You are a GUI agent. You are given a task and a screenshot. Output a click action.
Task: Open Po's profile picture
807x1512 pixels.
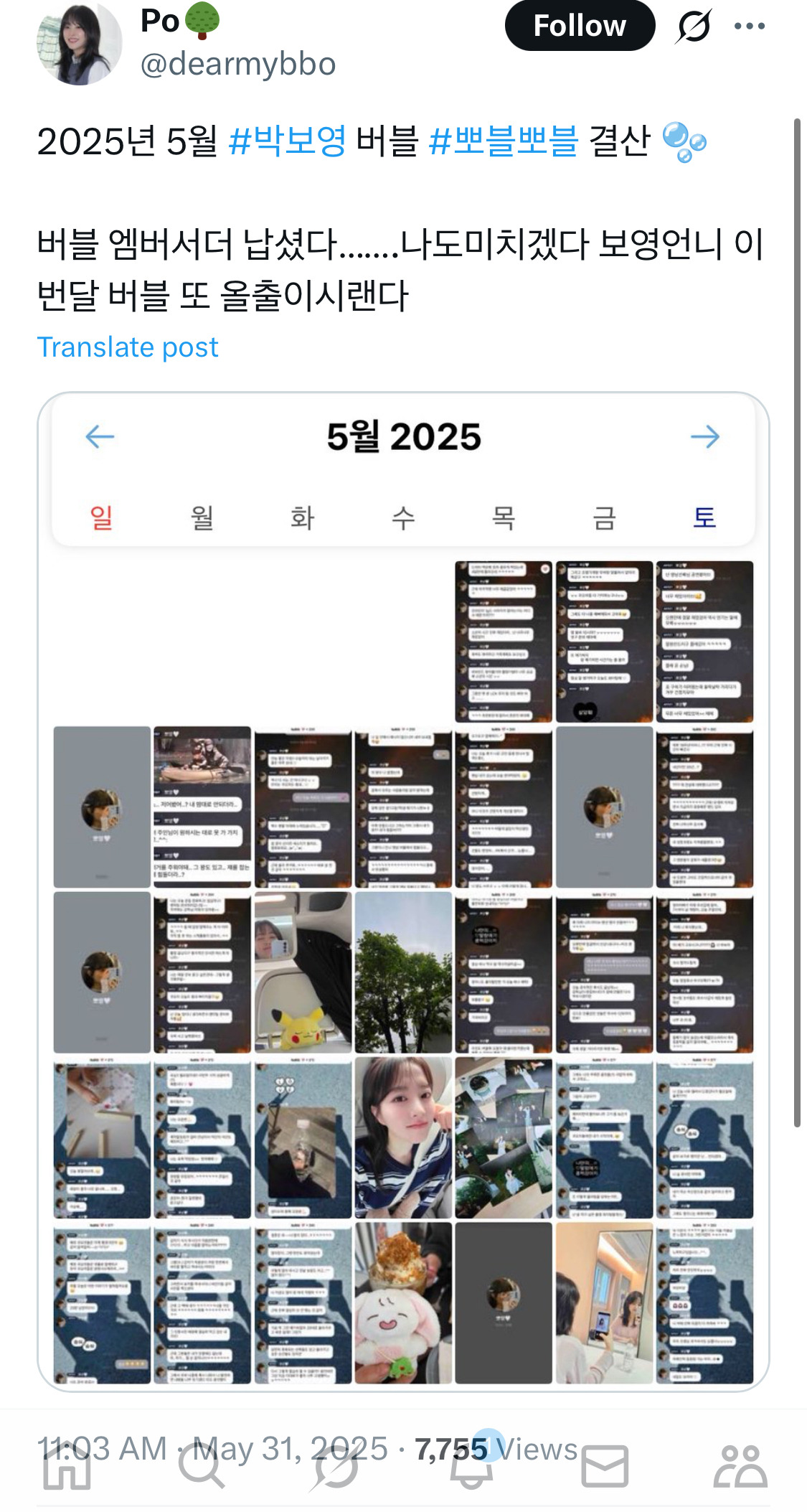click(79, 44)
